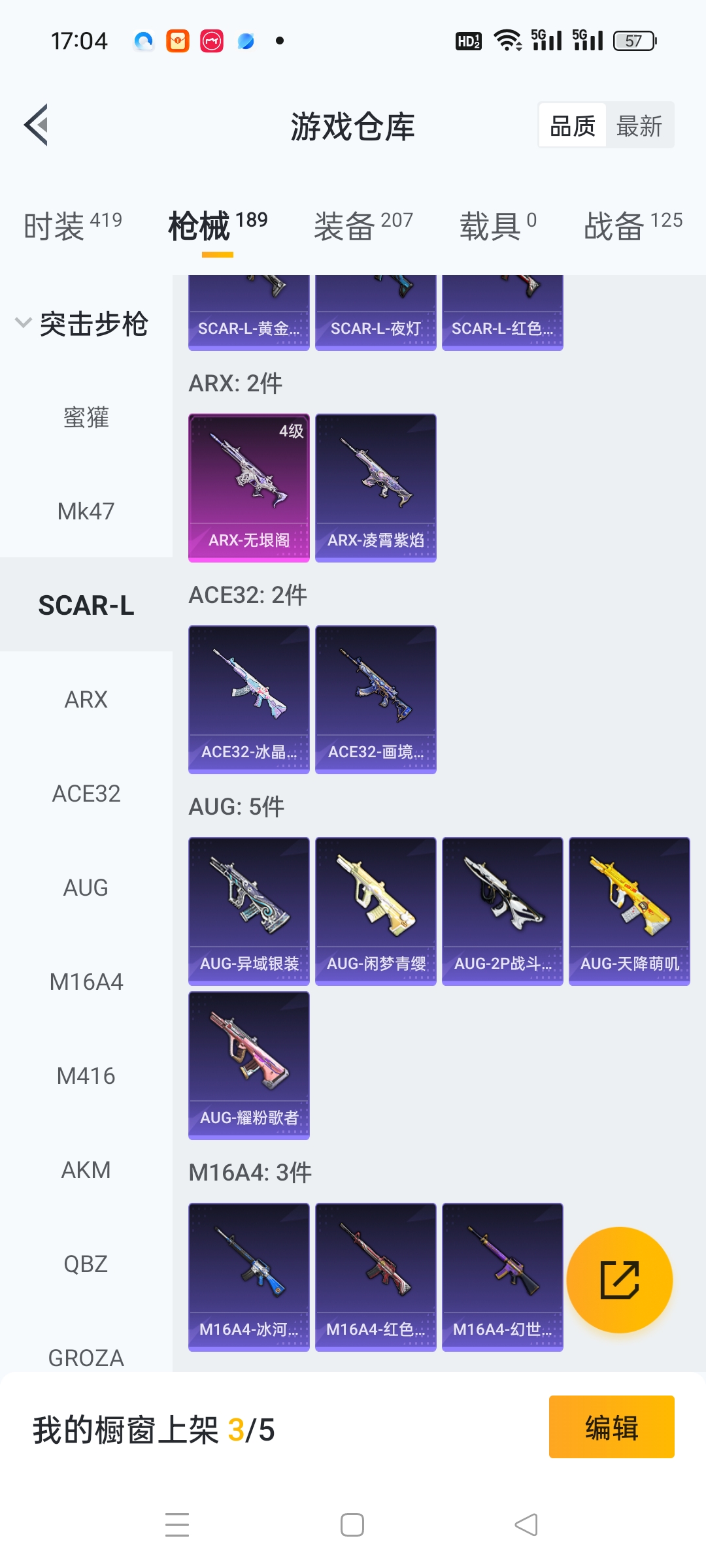The width and height of the screenshot is (706, 1568).
Task: Go to the system home screen
Action: [x=352, y=1525]
